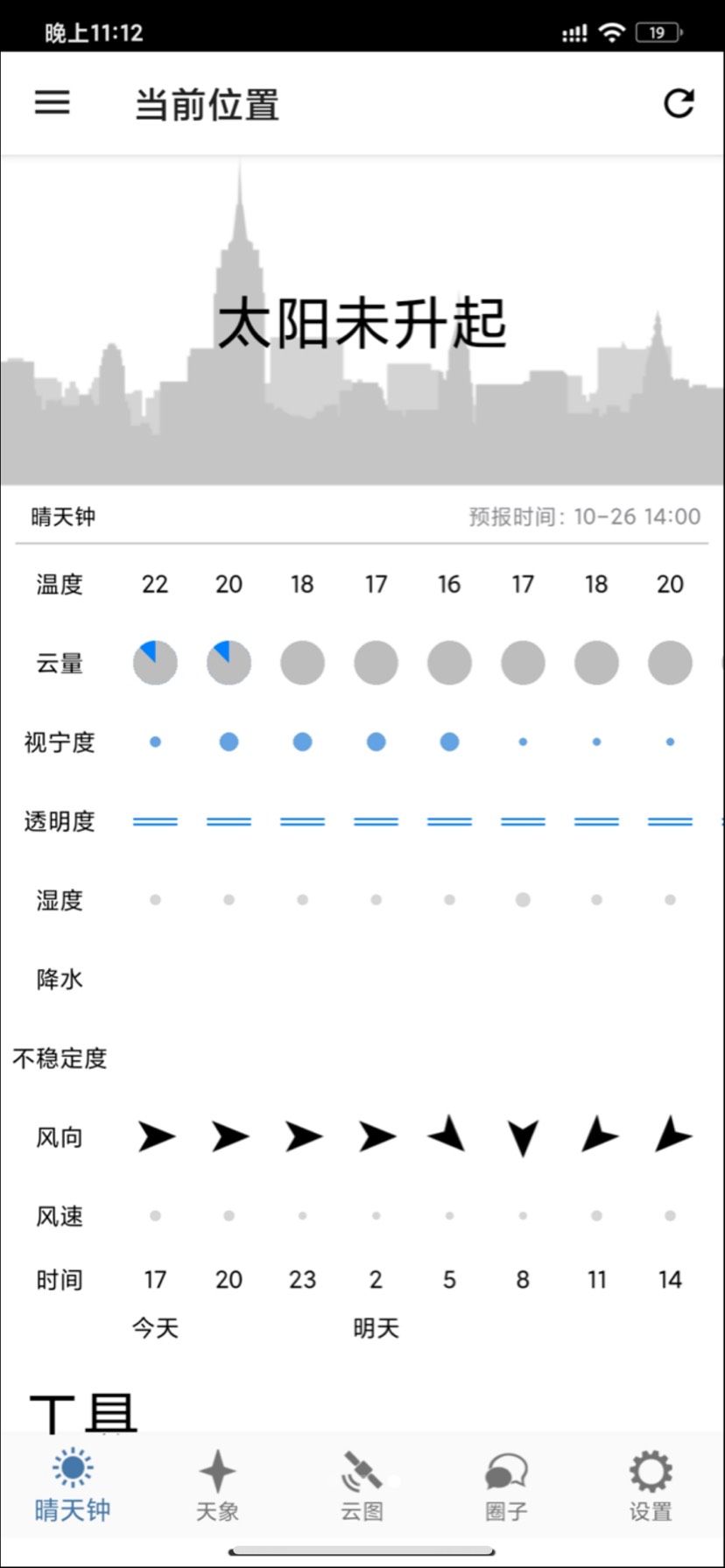Tap the temperature value 16
The height and width of the screenshot is (1568, 725).
click(x=449, y=584)
